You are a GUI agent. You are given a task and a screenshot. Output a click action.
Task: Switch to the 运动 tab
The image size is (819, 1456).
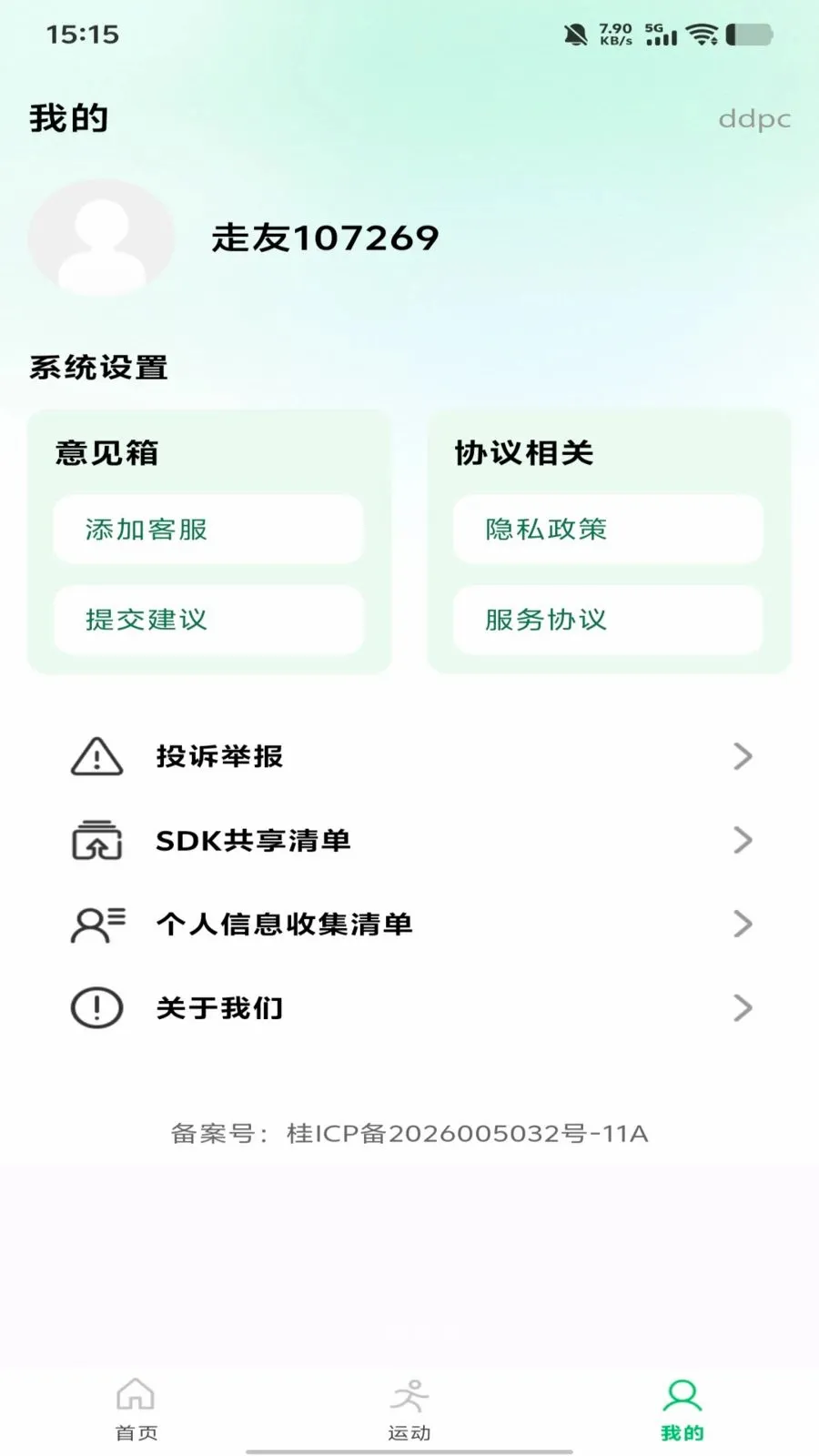tap(409, 1410)
